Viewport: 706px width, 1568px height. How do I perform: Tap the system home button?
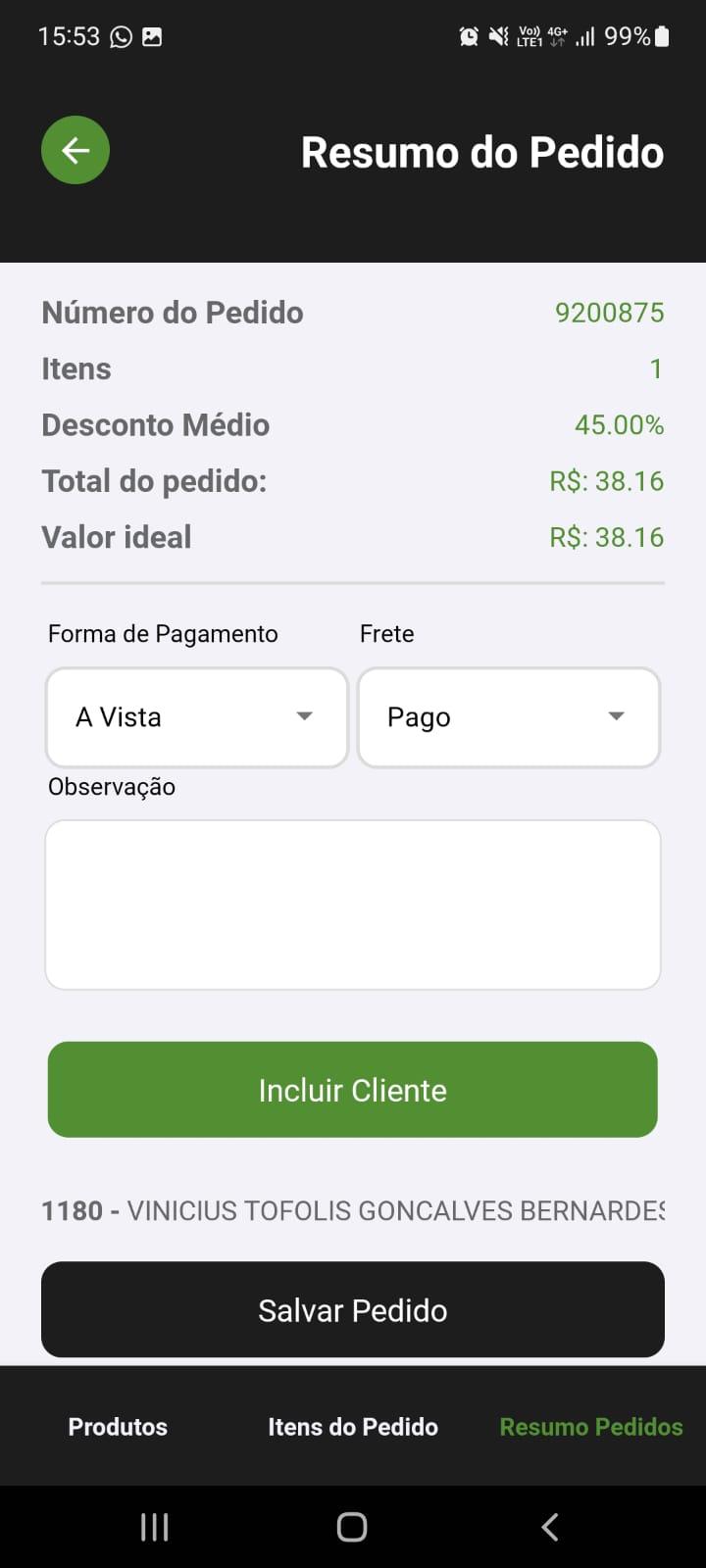point(352,1527)
